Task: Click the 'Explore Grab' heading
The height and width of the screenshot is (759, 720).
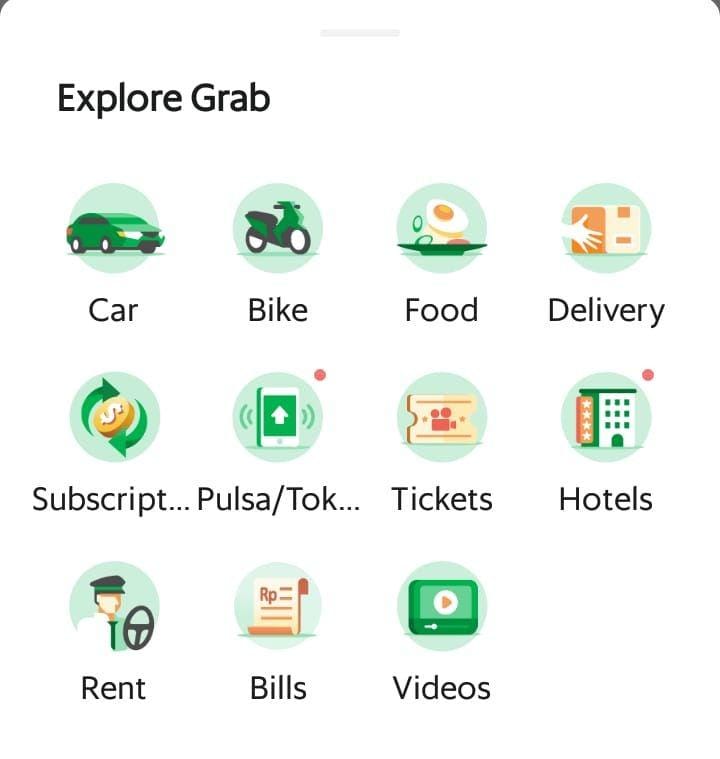Action: tap(164, 98)
